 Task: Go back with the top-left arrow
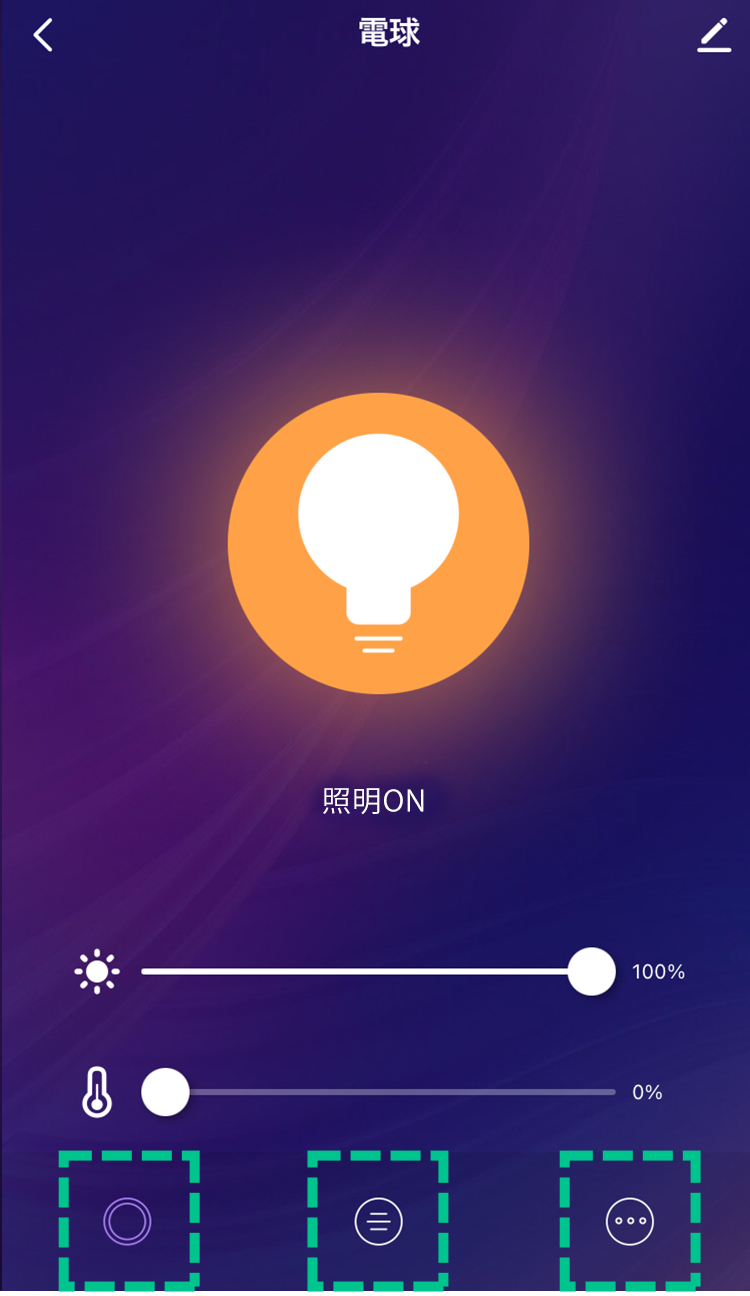[42, 35]
